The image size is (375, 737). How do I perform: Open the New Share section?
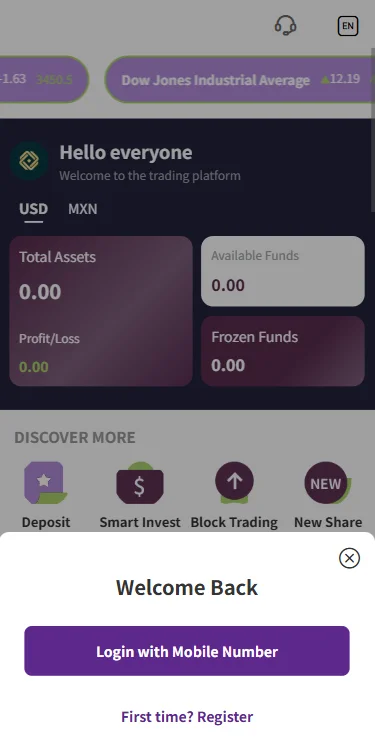(328, 495)
